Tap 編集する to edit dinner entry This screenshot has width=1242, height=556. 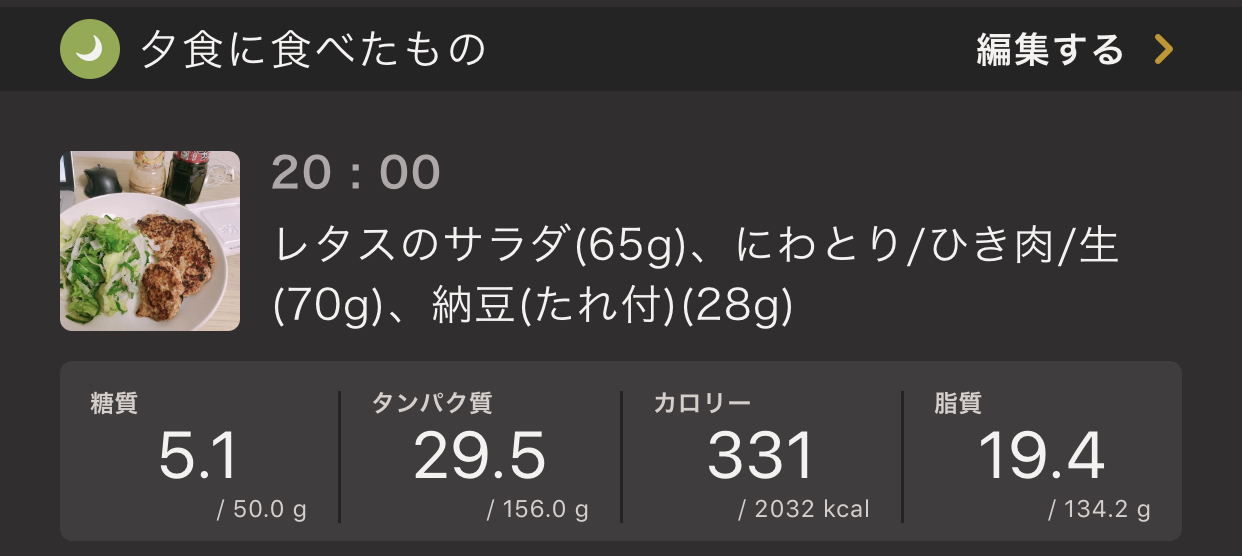(1073, 49)
